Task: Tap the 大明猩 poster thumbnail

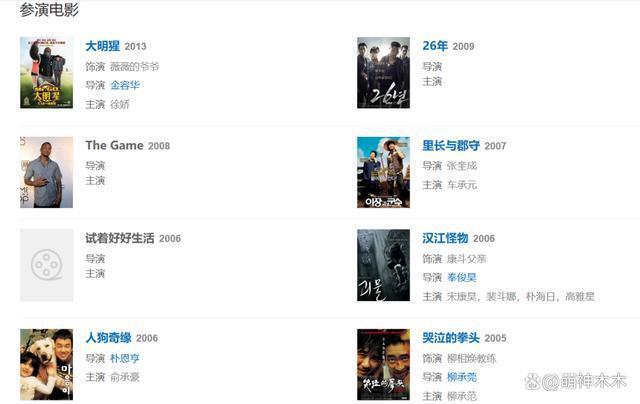Action: point(46,73)
